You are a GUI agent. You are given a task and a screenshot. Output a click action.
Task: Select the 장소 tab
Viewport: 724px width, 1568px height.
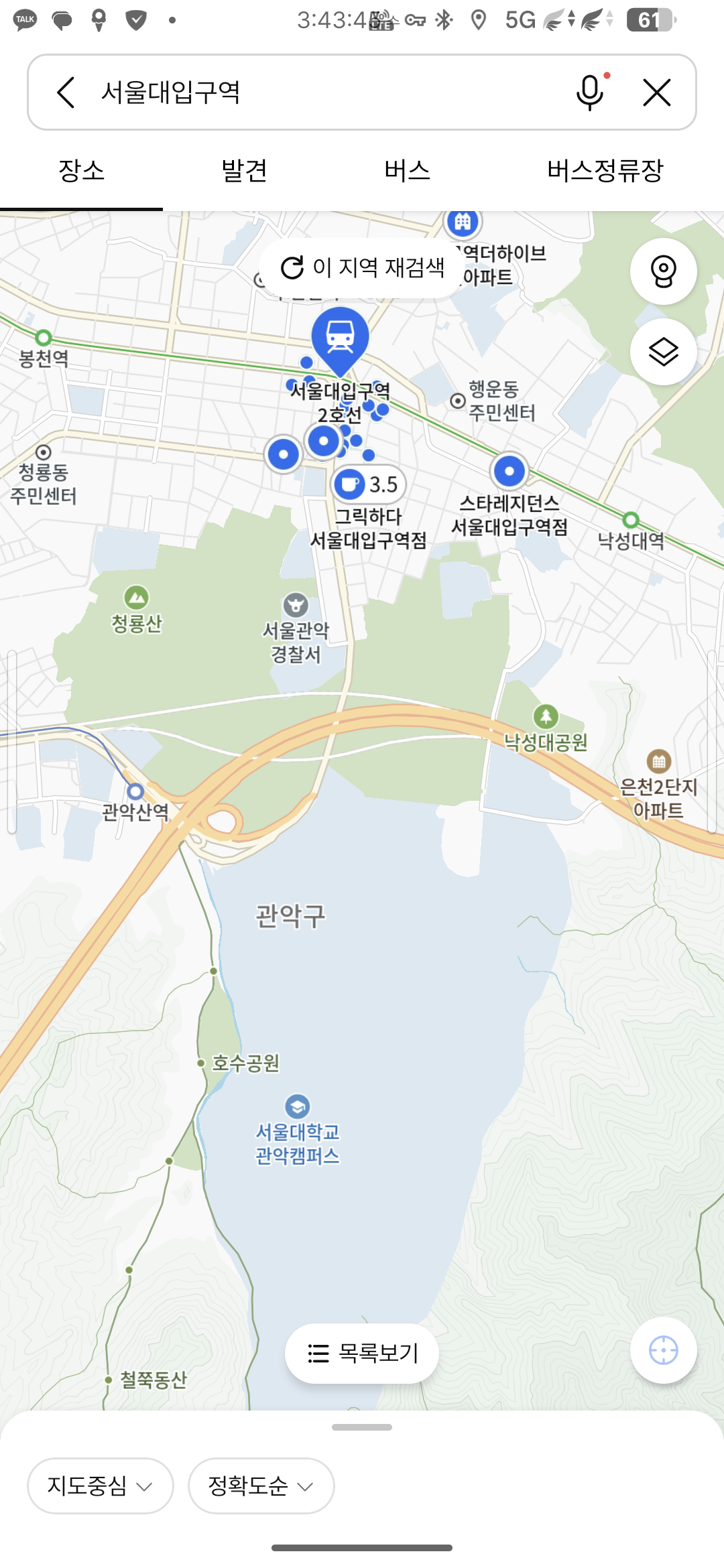pos(81,171)
